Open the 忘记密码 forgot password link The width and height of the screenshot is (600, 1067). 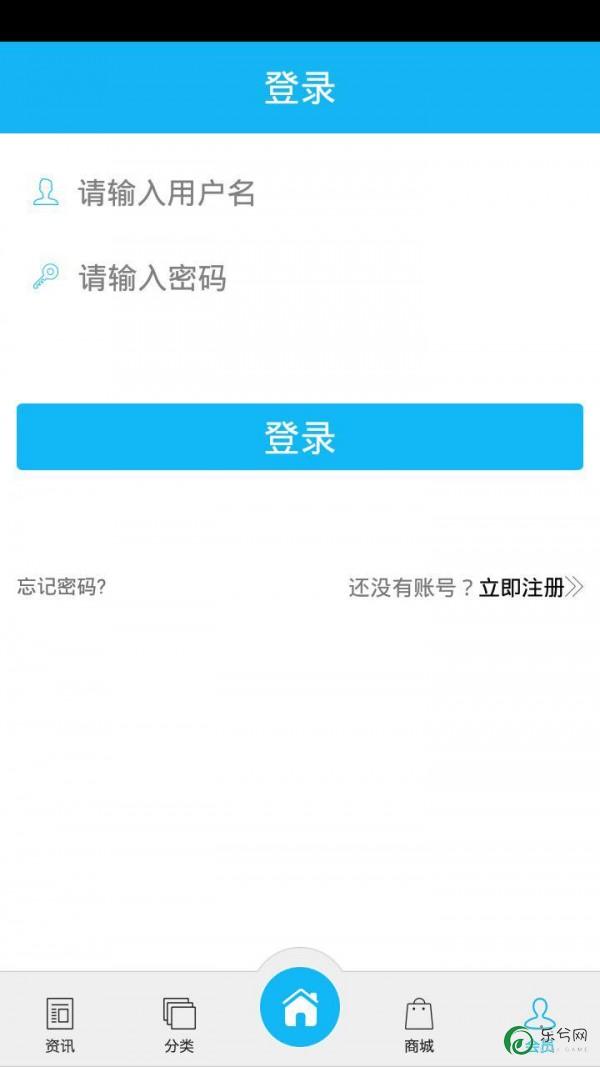(61, 587)
